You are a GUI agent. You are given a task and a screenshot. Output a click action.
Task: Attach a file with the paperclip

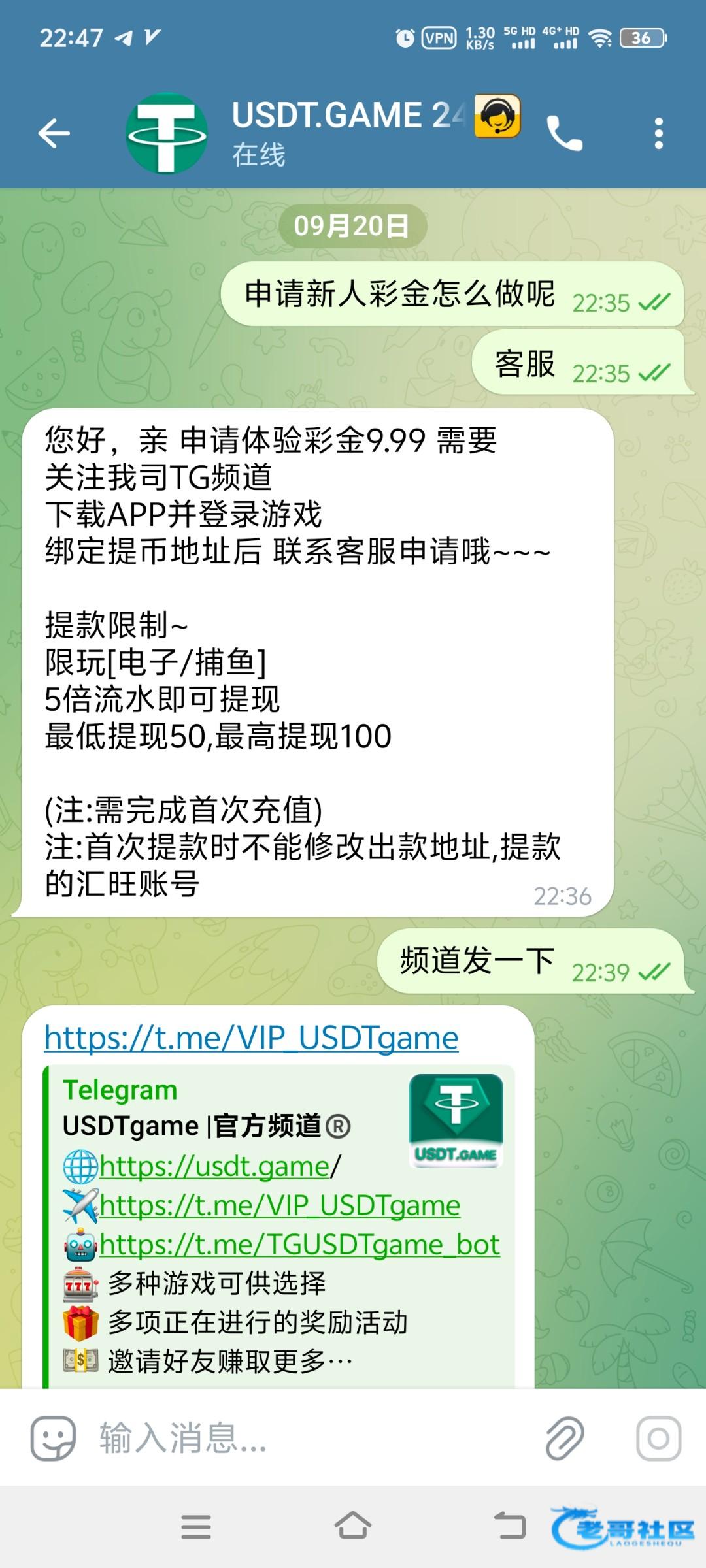(x=564, y=1438)
